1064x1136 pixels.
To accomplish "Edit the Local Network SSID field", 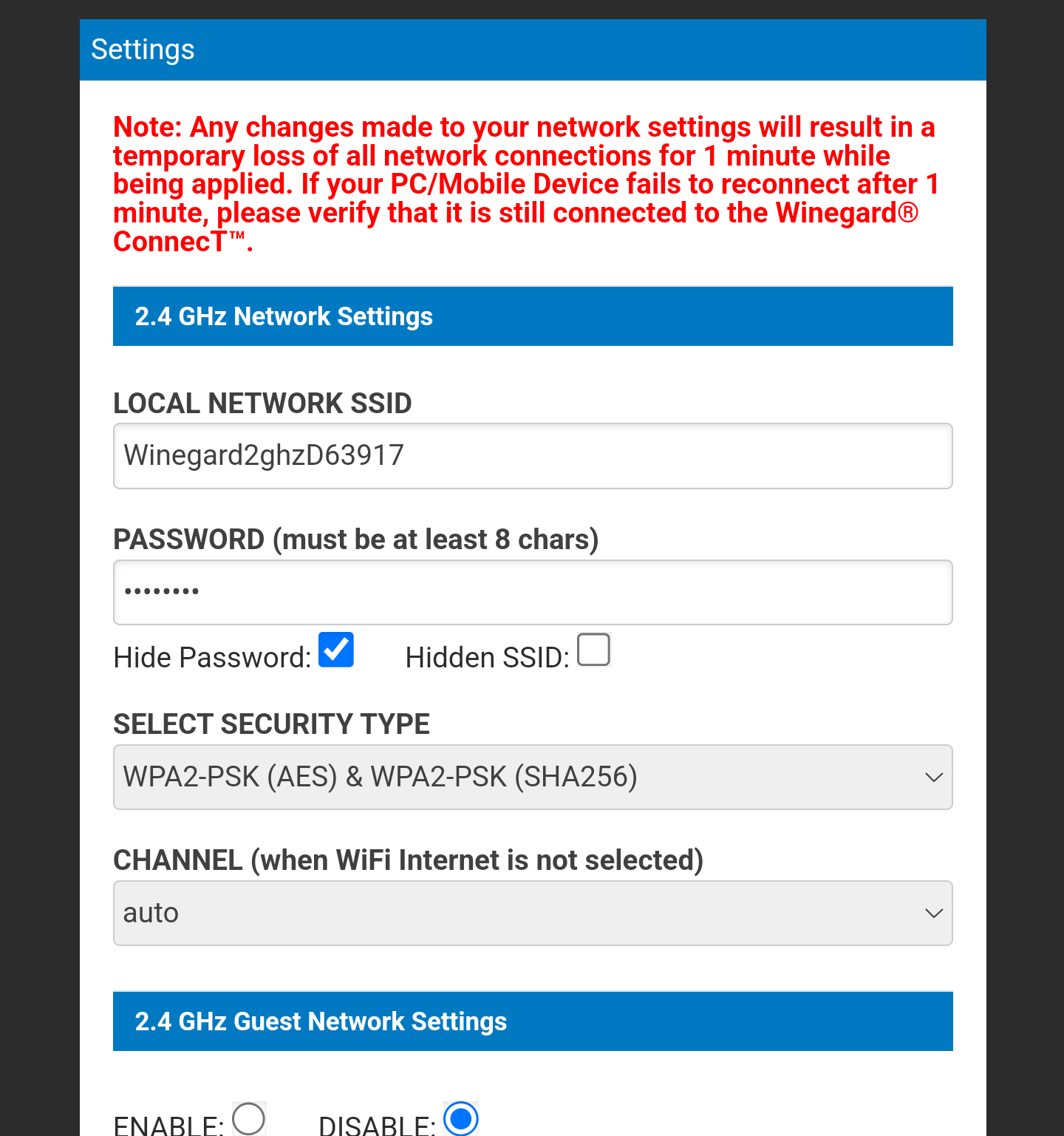I will (532, 456).
